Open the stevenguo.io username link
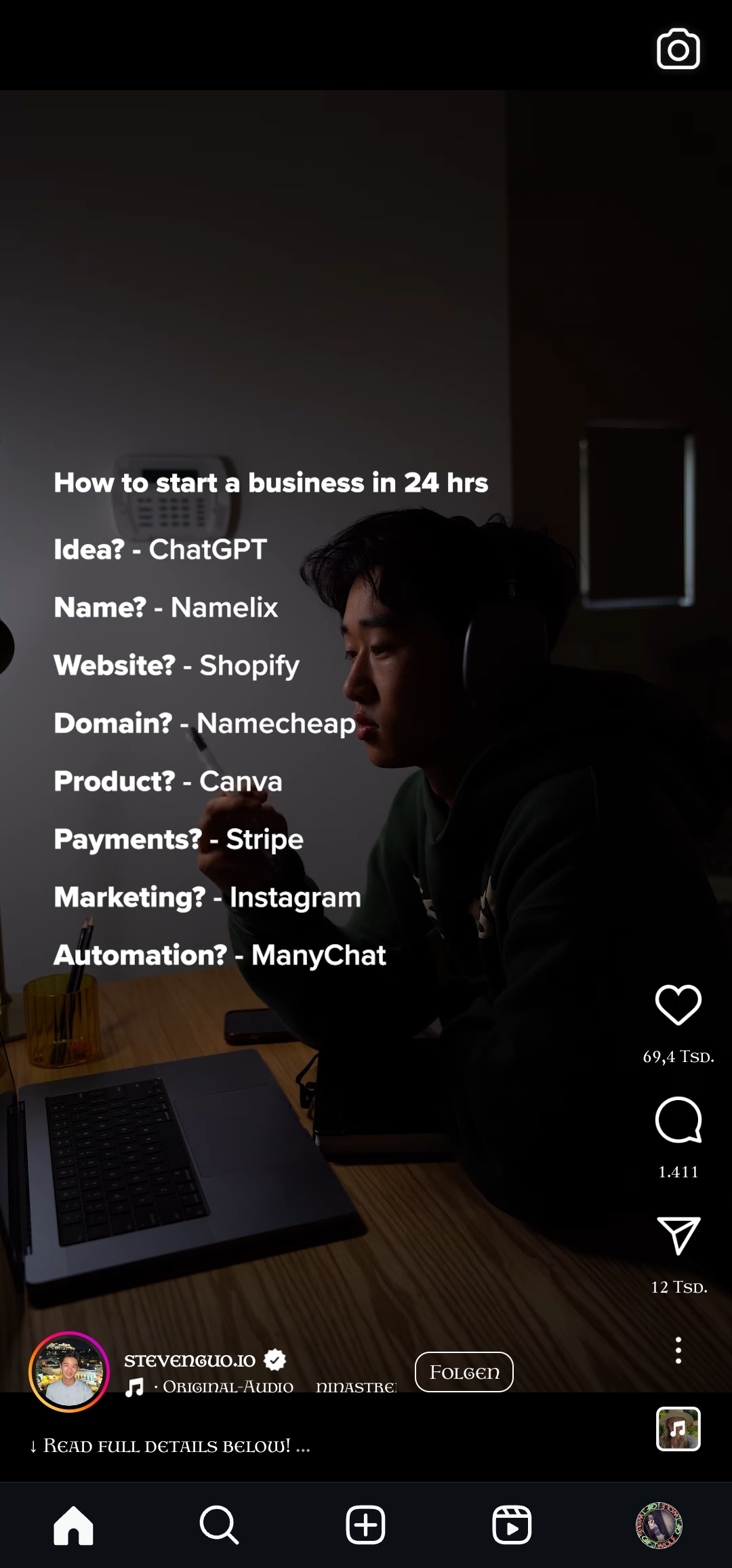 (x=190, y=1360)
